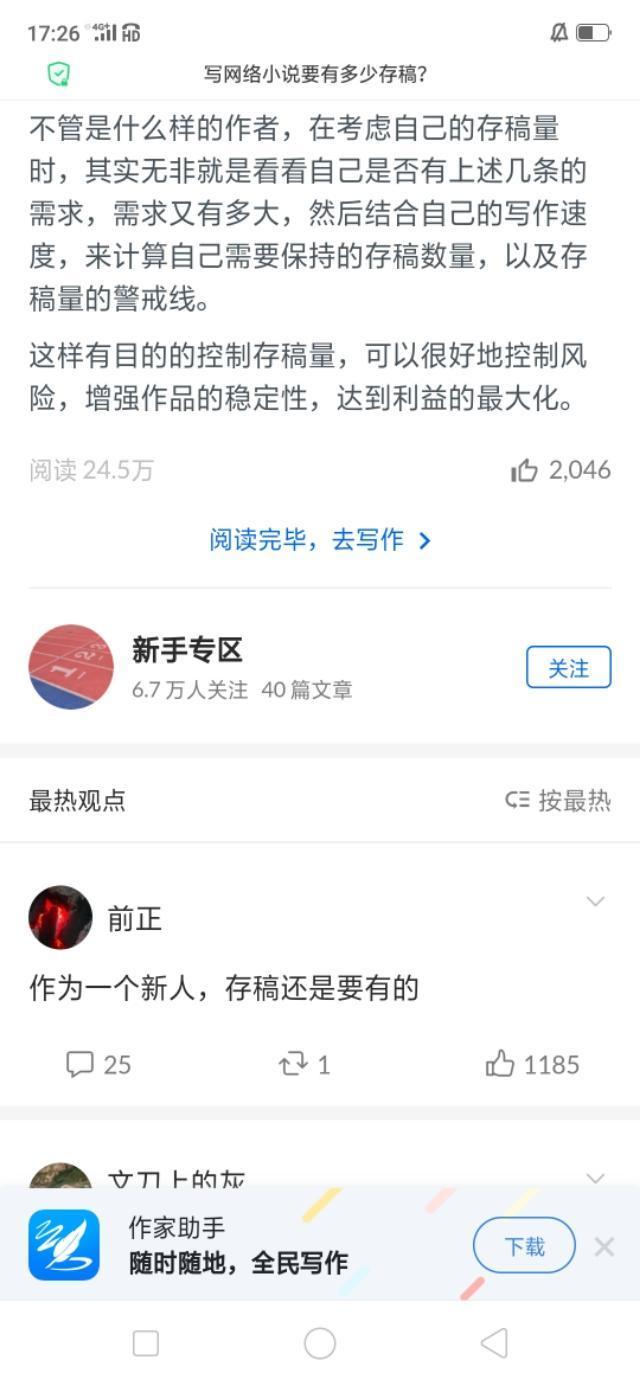Follow 新手专区 with the 关注 button

568,668
